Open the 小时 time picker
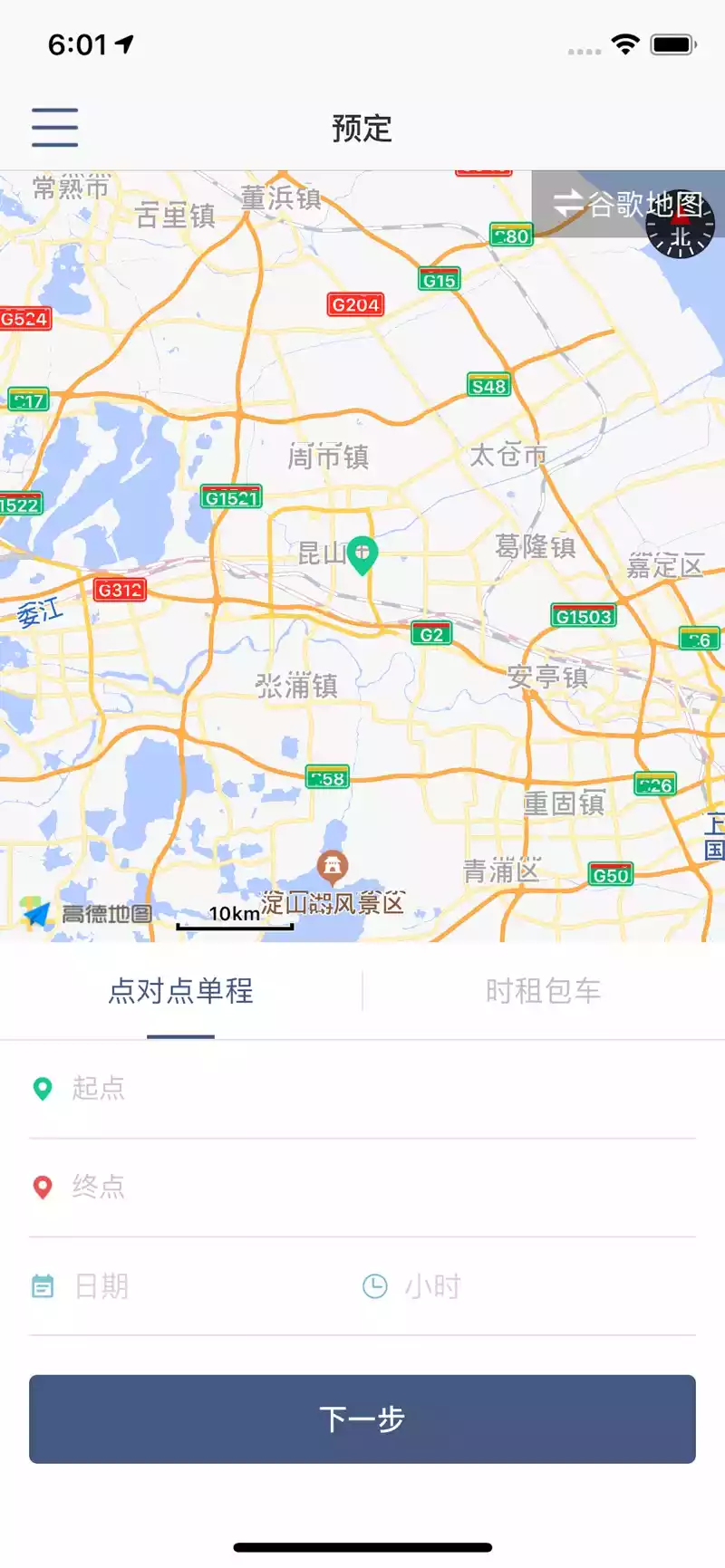Screen dimensions: 725x1568 coord(526,1285)
